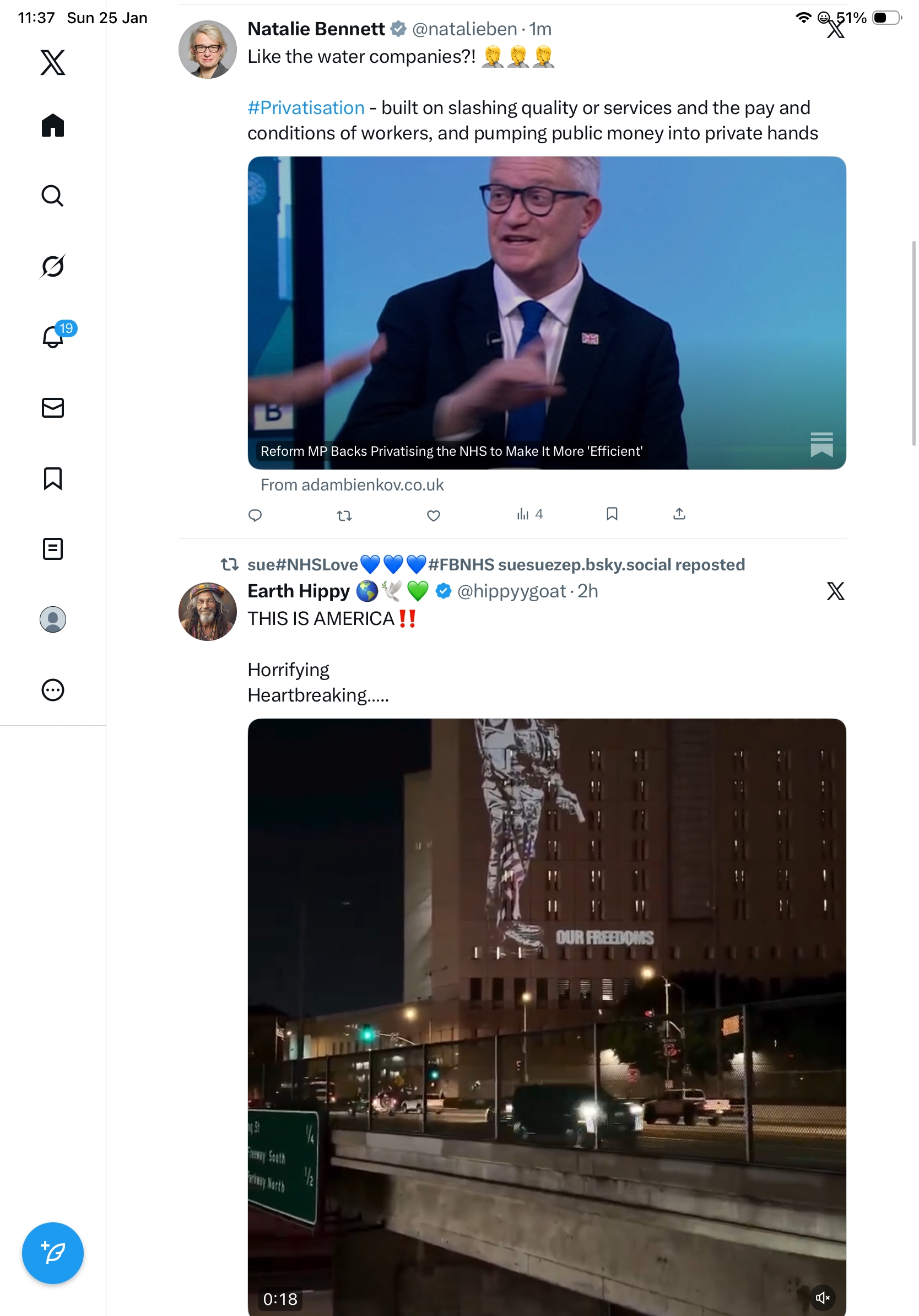Screen dimensions: 919x1316
Task: Open the Bookmarks page
Action: [x=53, y=478]
